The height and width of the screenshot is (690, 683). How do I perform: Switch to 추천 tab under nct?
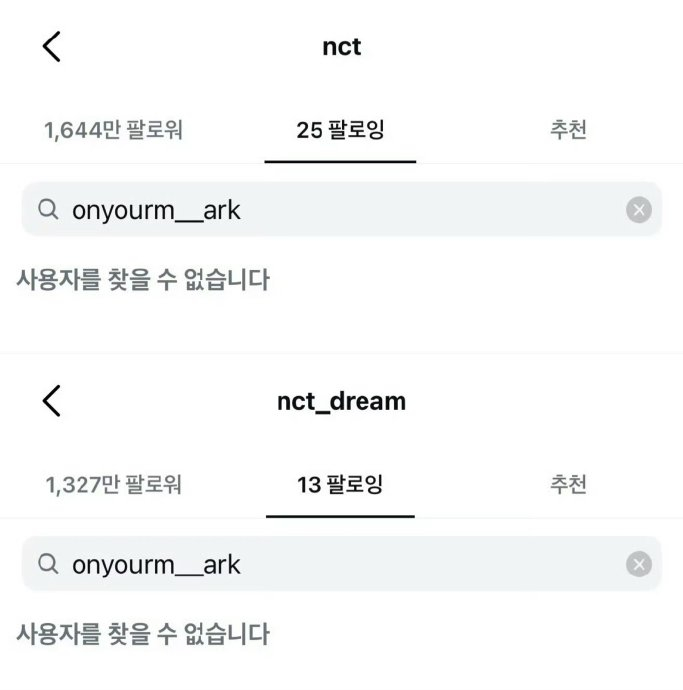[x=568, y=130]
